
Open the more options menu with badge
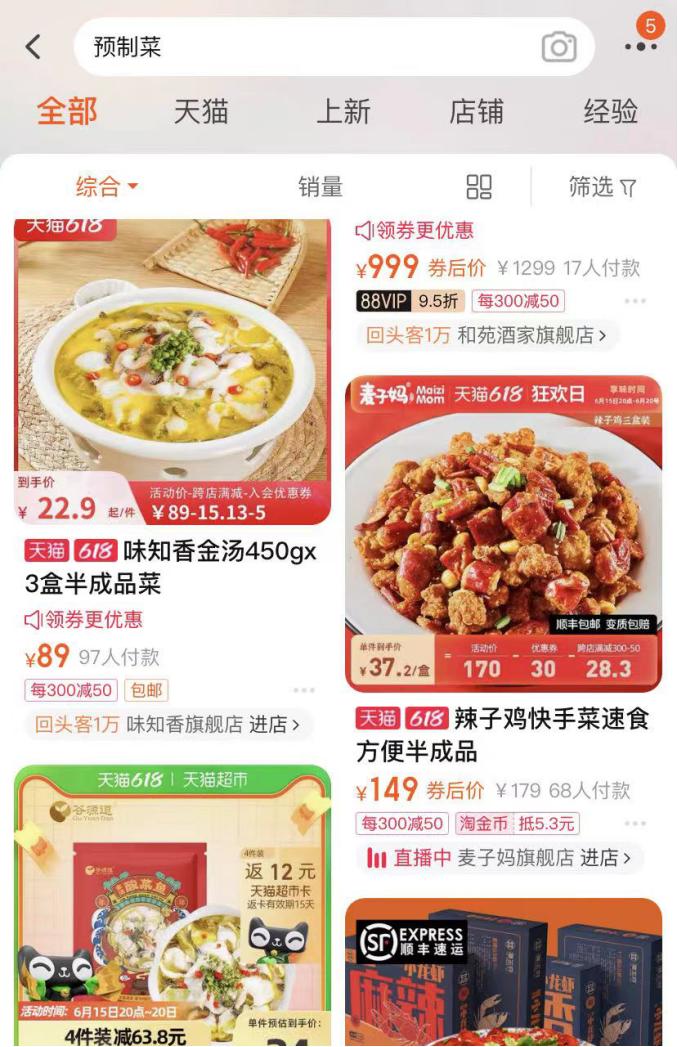(640, 46)
